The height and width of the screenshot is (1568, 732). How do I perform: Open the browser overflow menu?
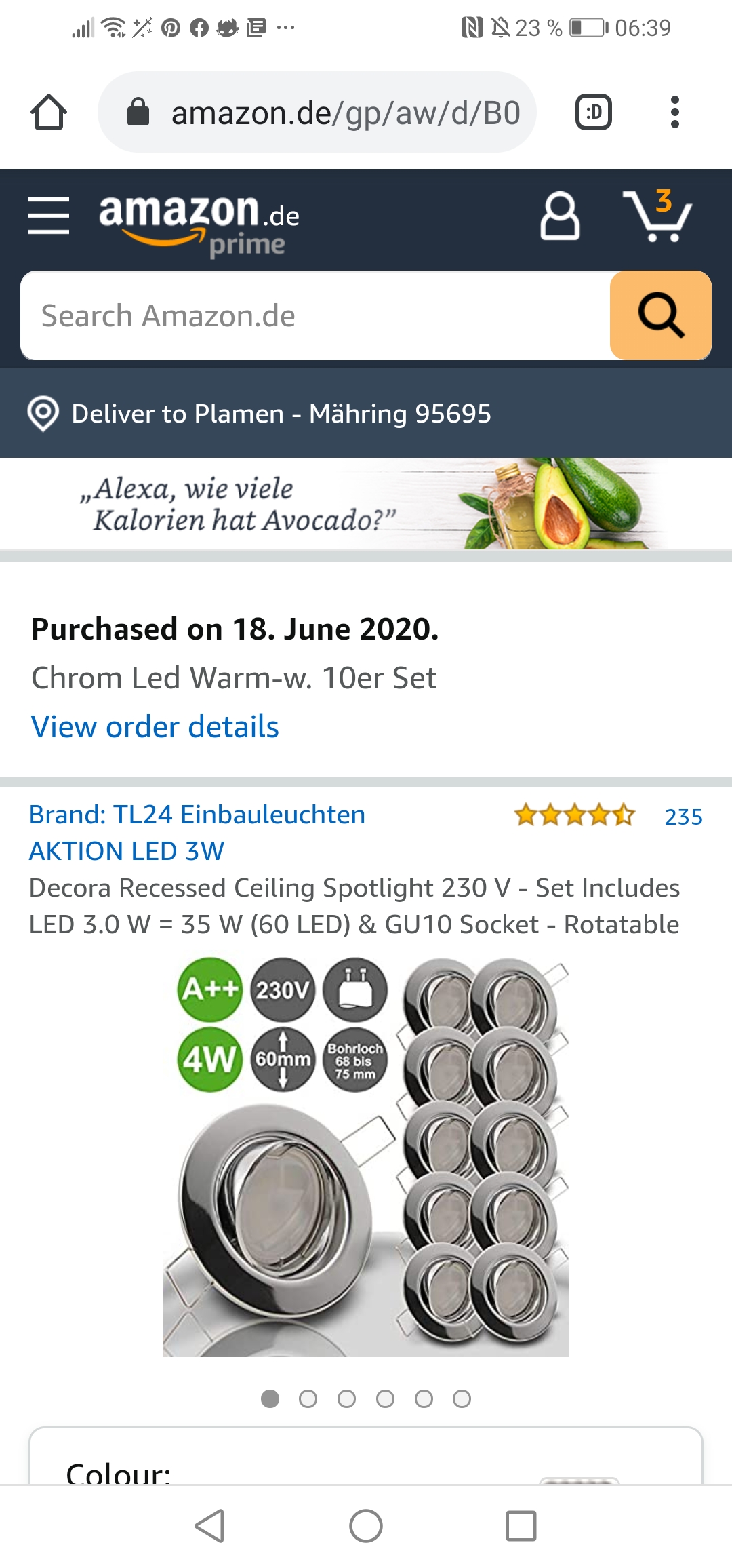tap(674, 112)
